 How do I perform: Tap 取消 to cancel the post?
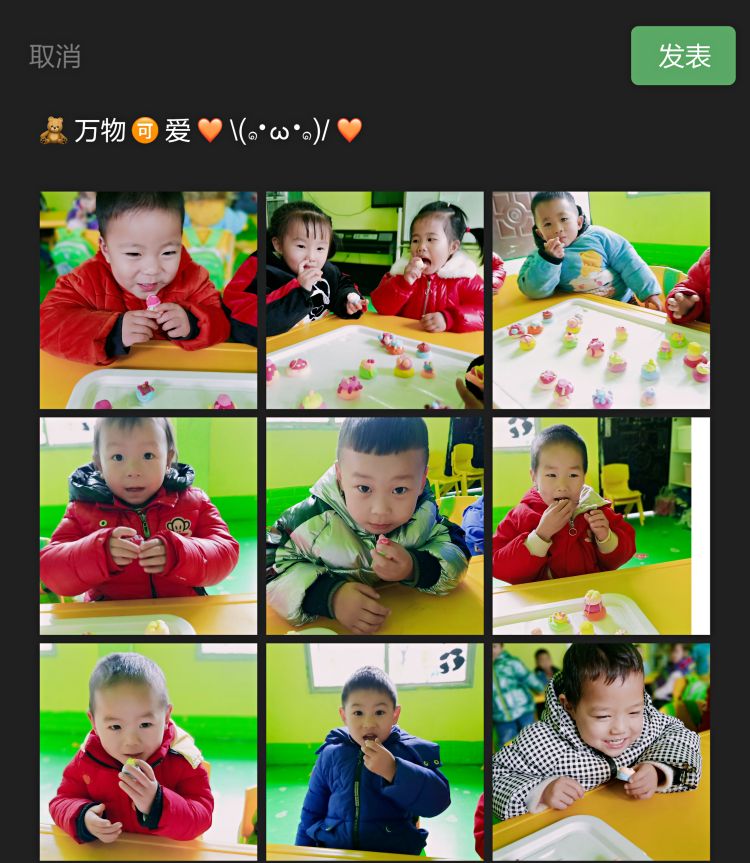55,56
